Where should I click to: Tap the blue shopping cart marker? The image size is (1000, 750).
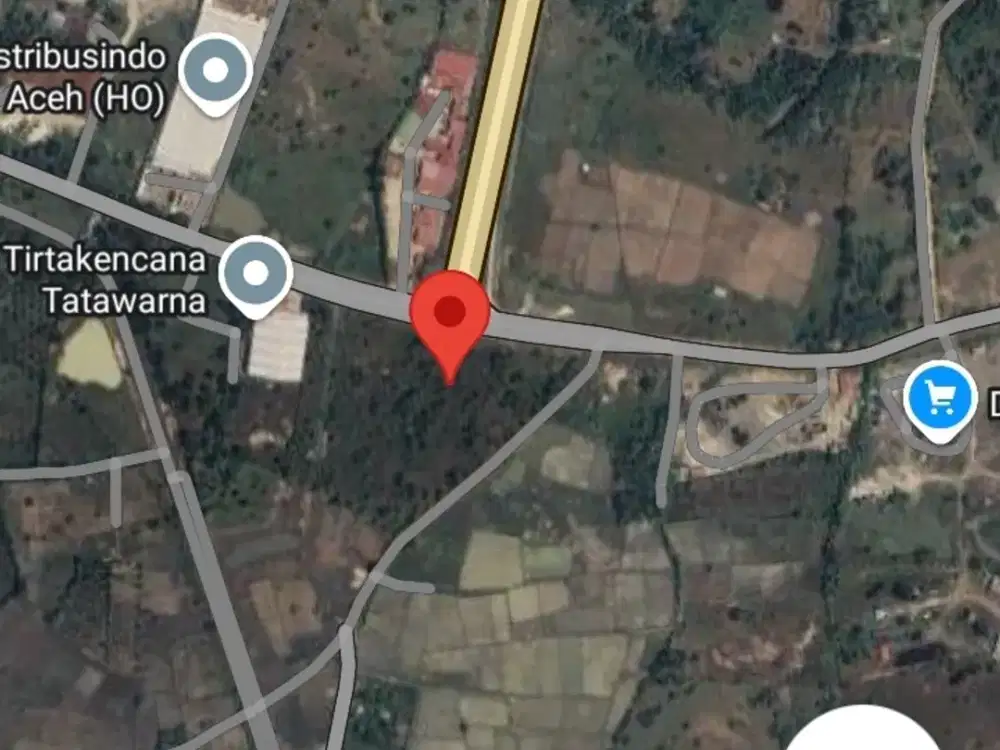(x=940, y=399)
